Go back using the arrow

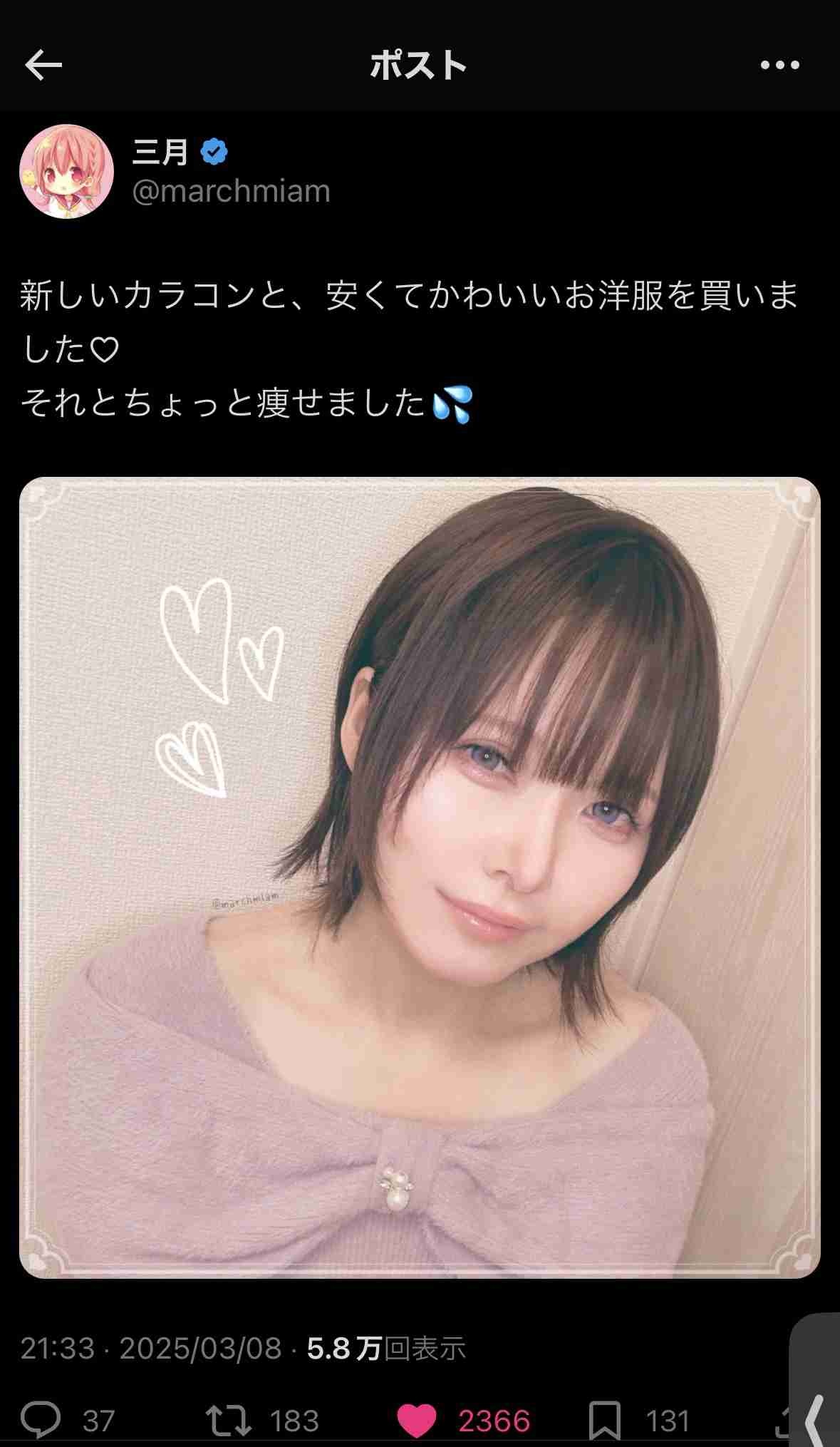pos(43,66)
